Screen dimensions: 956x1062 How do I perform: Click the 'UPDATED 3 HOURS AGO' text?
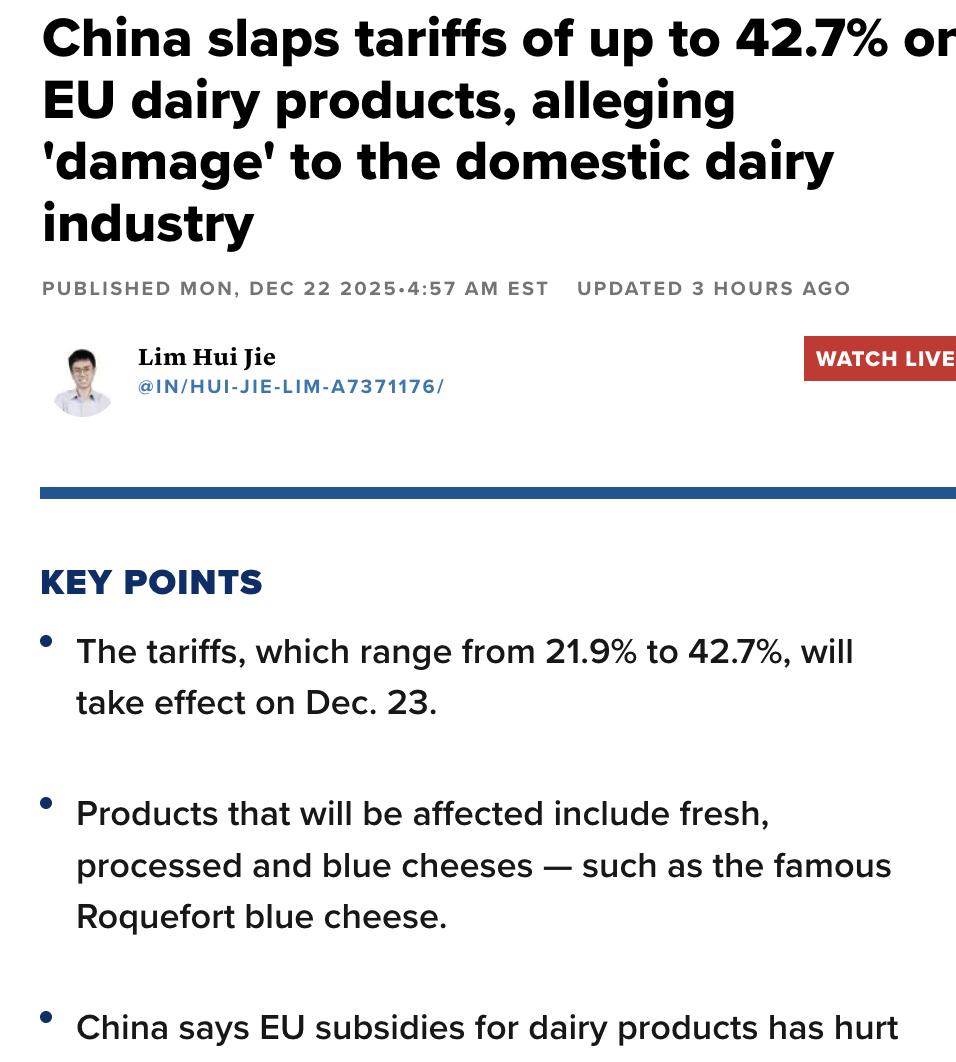pyautogui.click(x=713, y=289)
